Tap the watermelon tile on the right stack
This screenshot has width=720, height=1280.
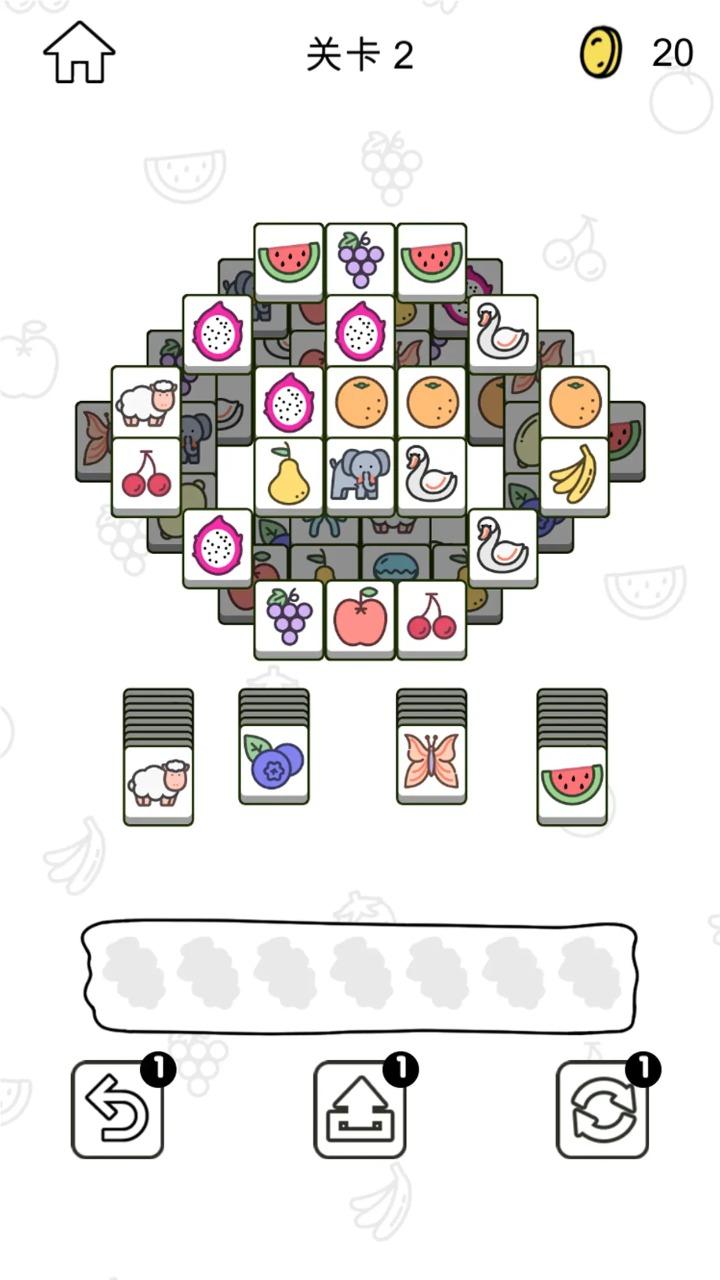click(x=572, y=785)
